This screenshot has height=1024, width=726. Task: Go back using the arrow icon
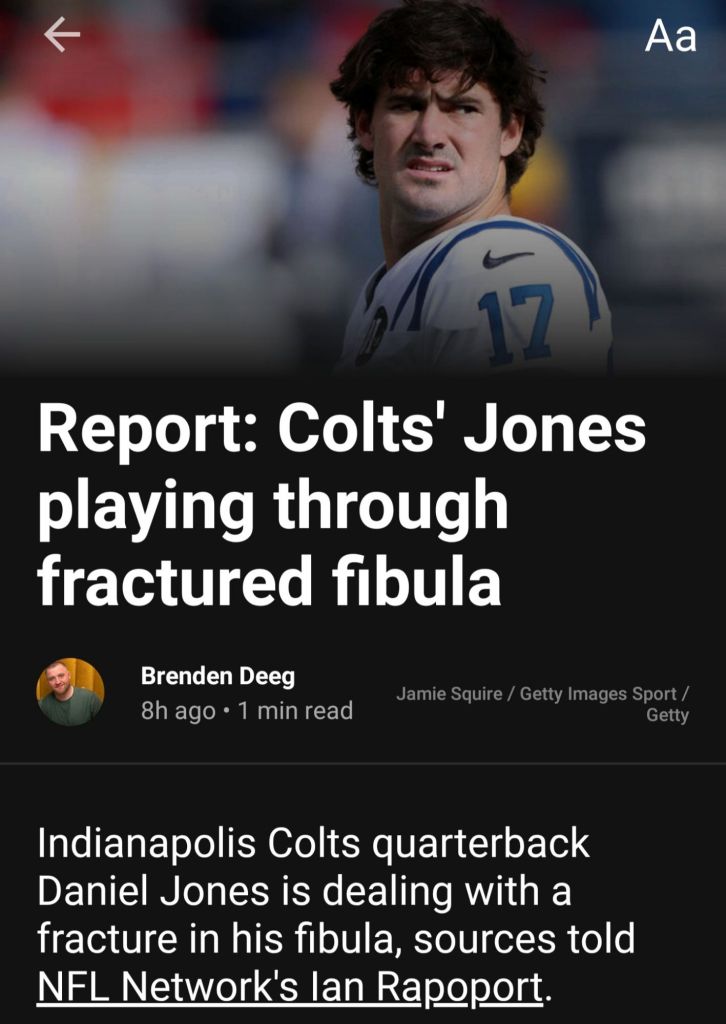click(62, 36)
